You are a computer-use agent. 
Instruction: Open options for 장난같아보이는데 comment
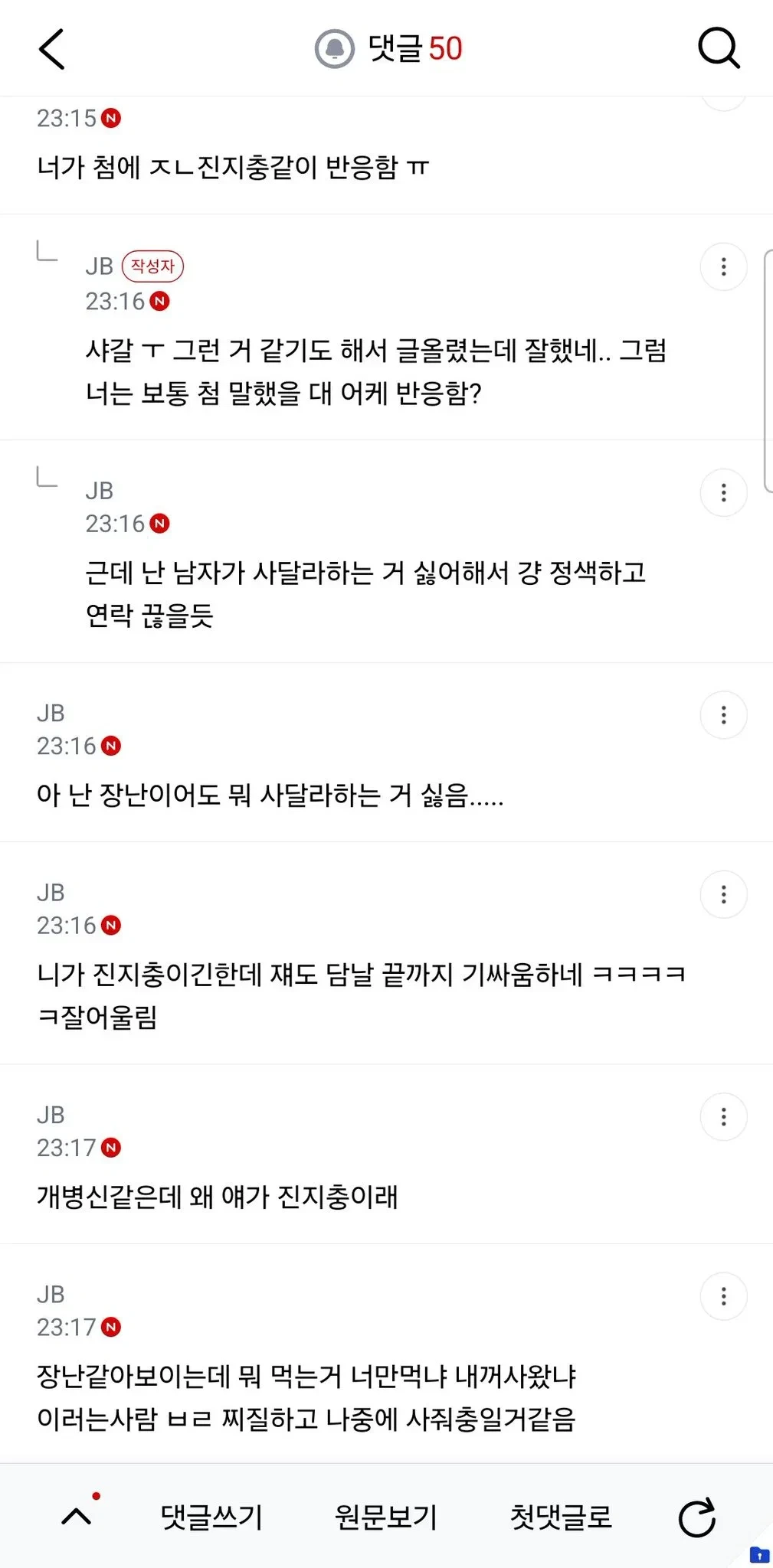click(723, 1296)
